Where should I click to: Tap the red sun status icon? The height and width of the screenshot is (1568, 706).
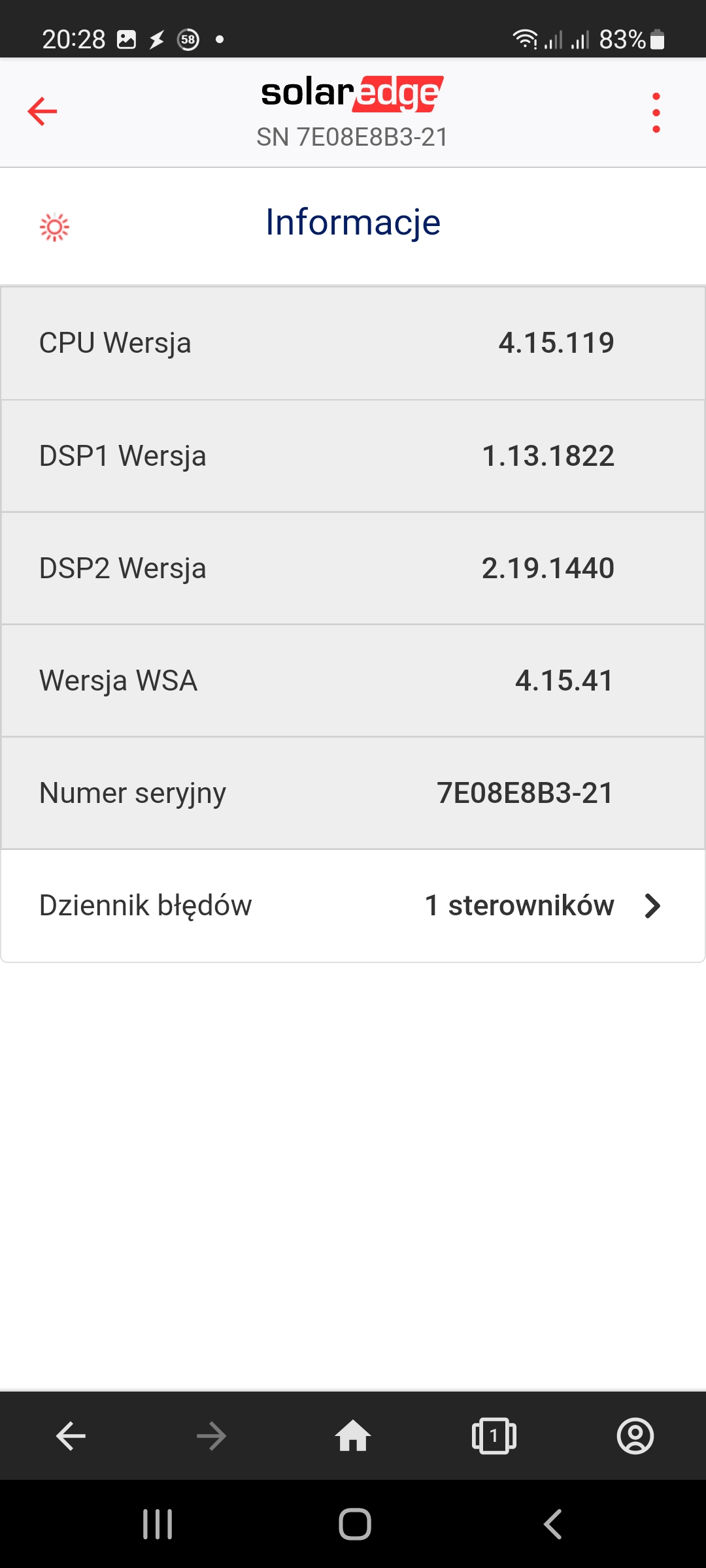[x=55, y=225]
